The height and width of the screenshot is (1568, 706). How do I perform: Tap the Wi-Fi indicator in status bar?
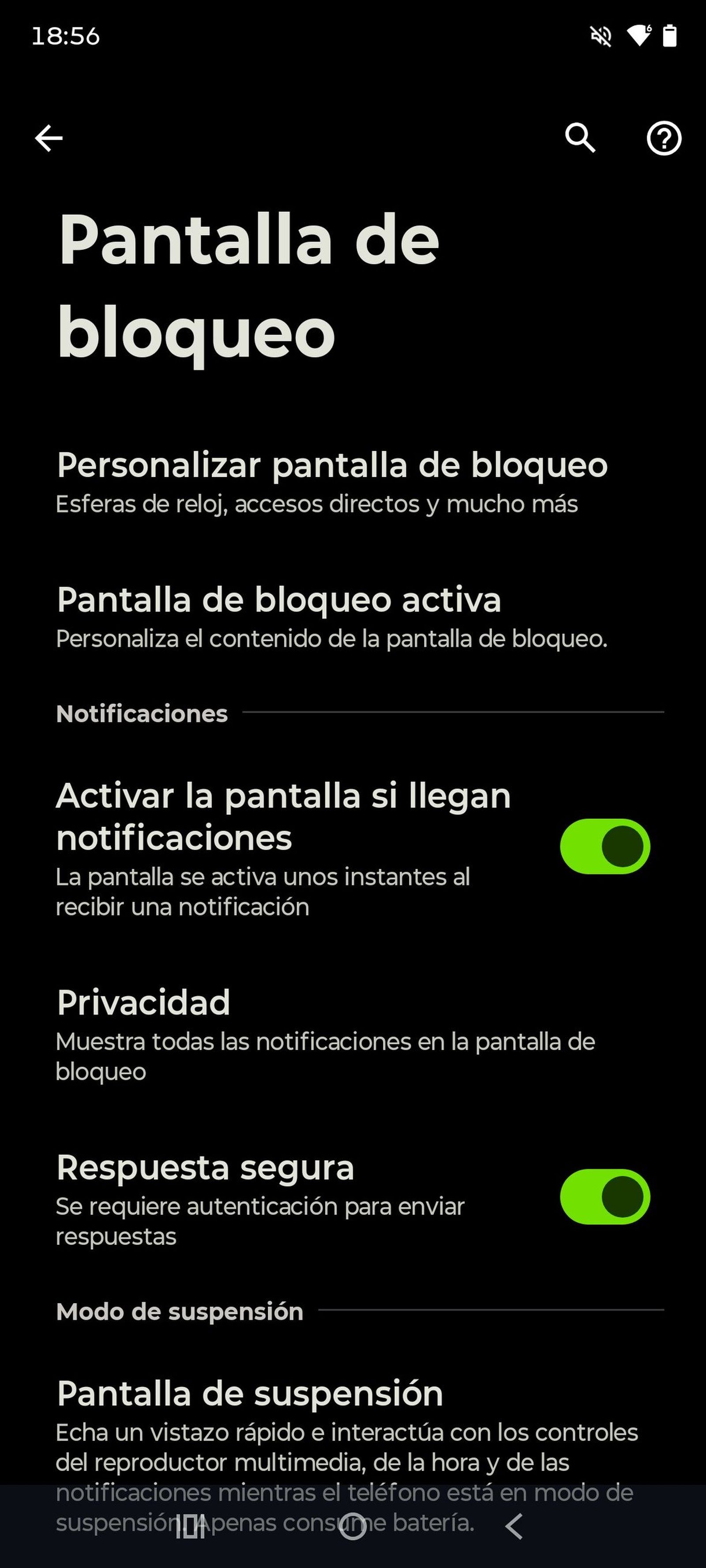click(637, 36)
